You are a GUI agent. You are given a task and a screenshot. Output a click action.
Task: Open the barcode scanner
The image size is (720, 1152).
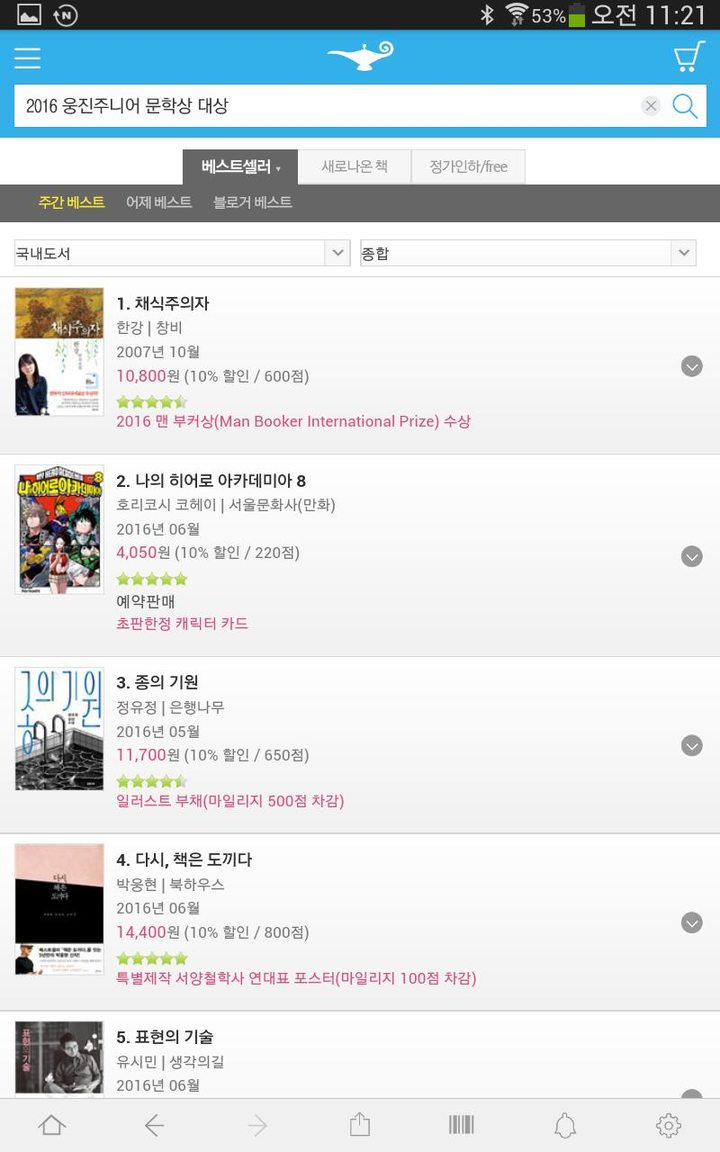462,1126
